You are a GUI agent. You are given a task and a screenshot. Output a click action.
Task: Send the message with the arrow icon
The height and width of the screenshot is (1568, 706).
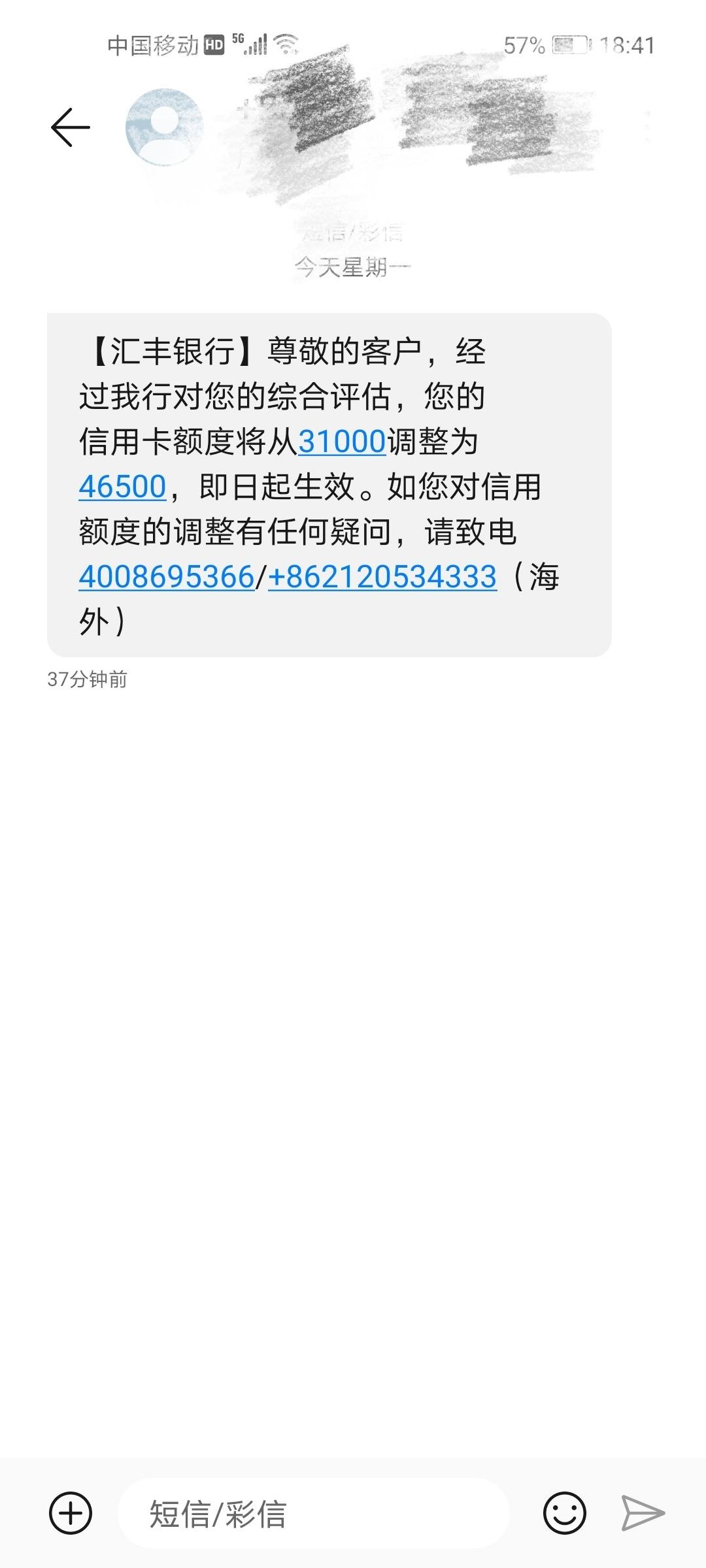tap(643, 1513)
